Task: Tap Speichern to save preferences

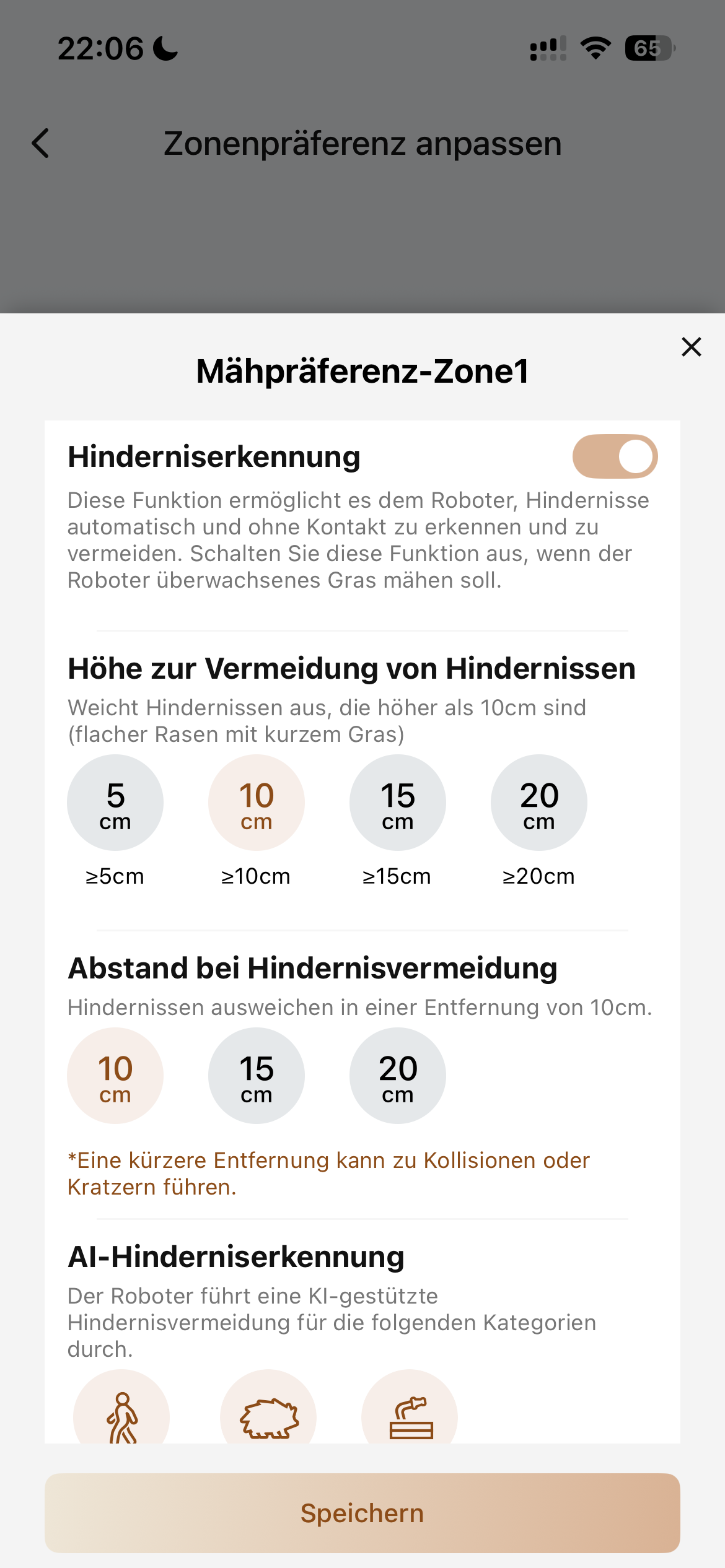Action: point(362,1513)
